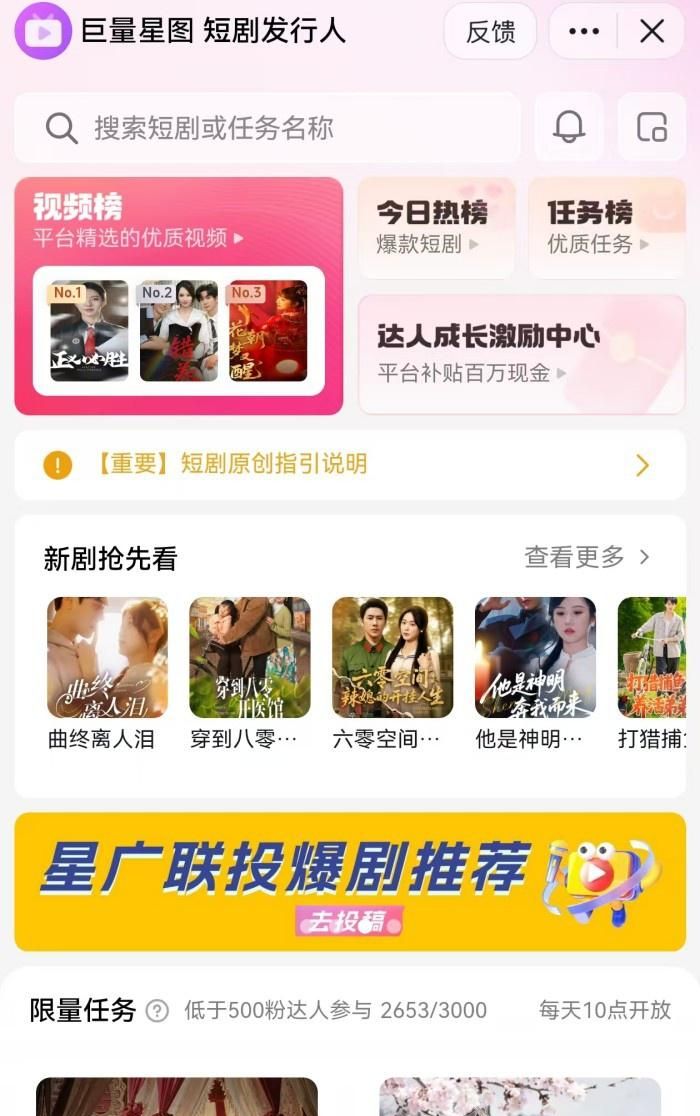Open 今日热榜 hot list

pos(436,227)
